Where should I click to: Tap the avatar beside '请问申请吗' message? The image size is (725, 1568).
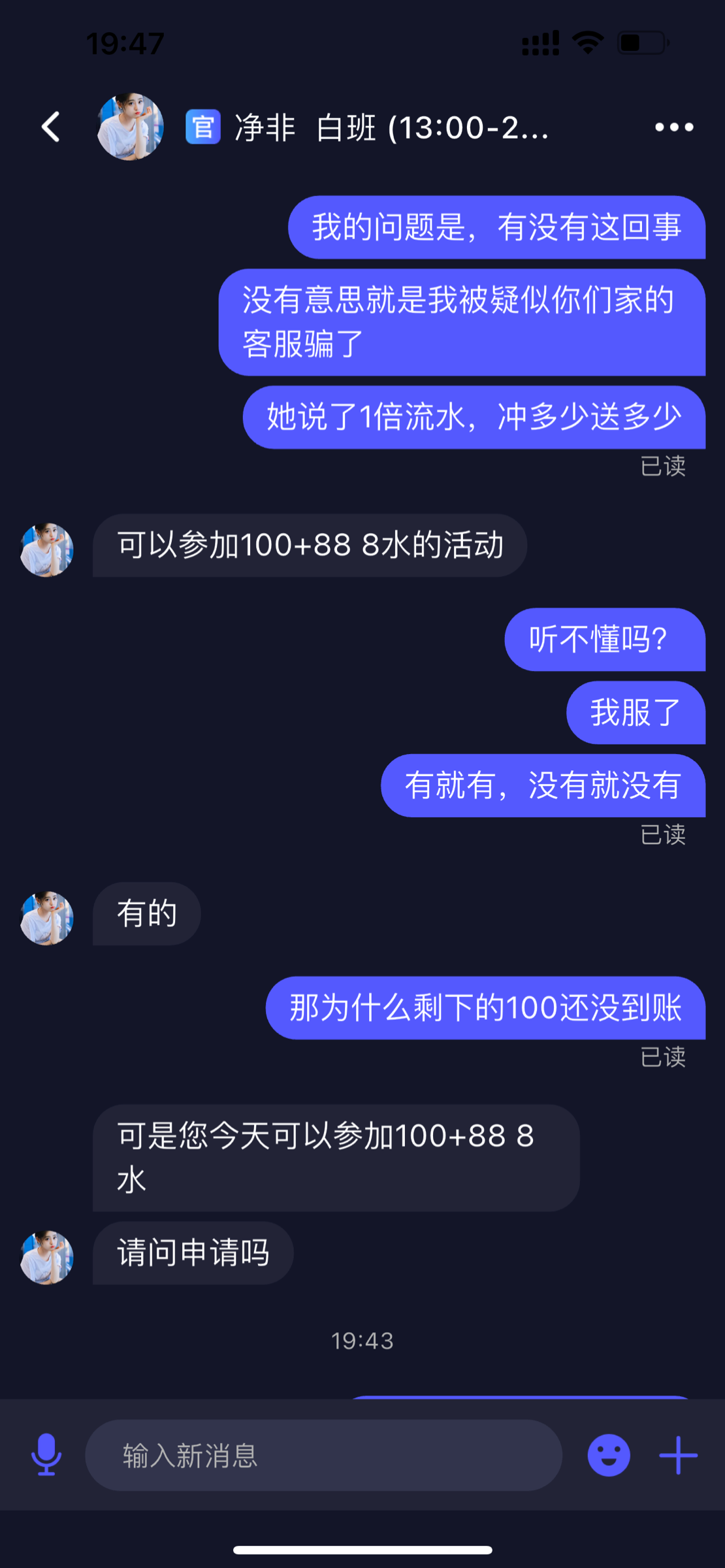[x=46, y=1256]
